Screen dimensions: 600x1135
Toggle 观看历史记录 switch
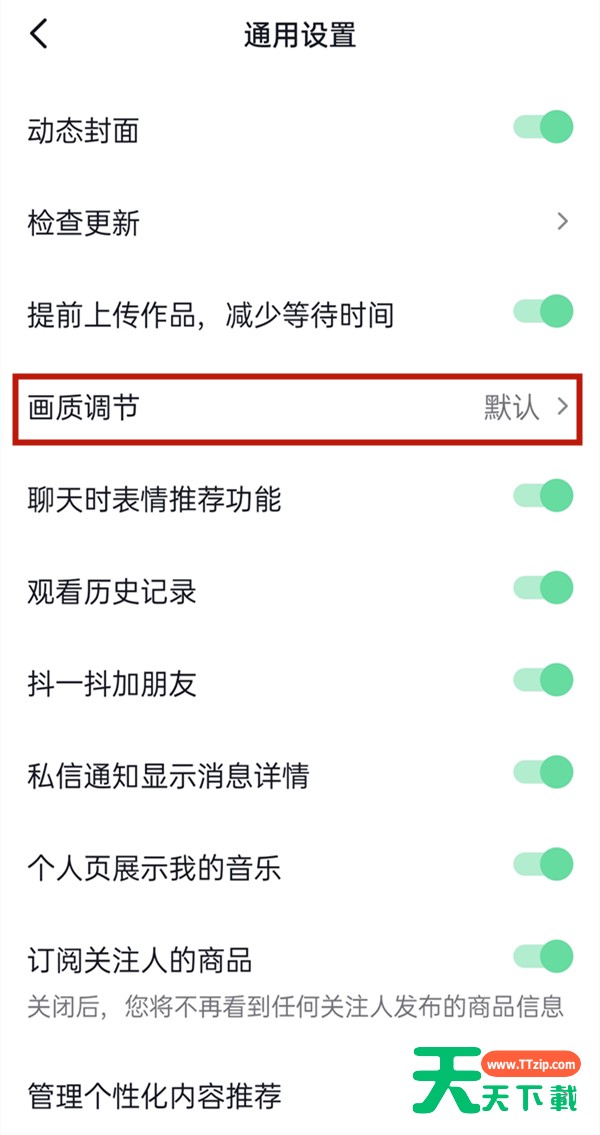click(544, 588)
